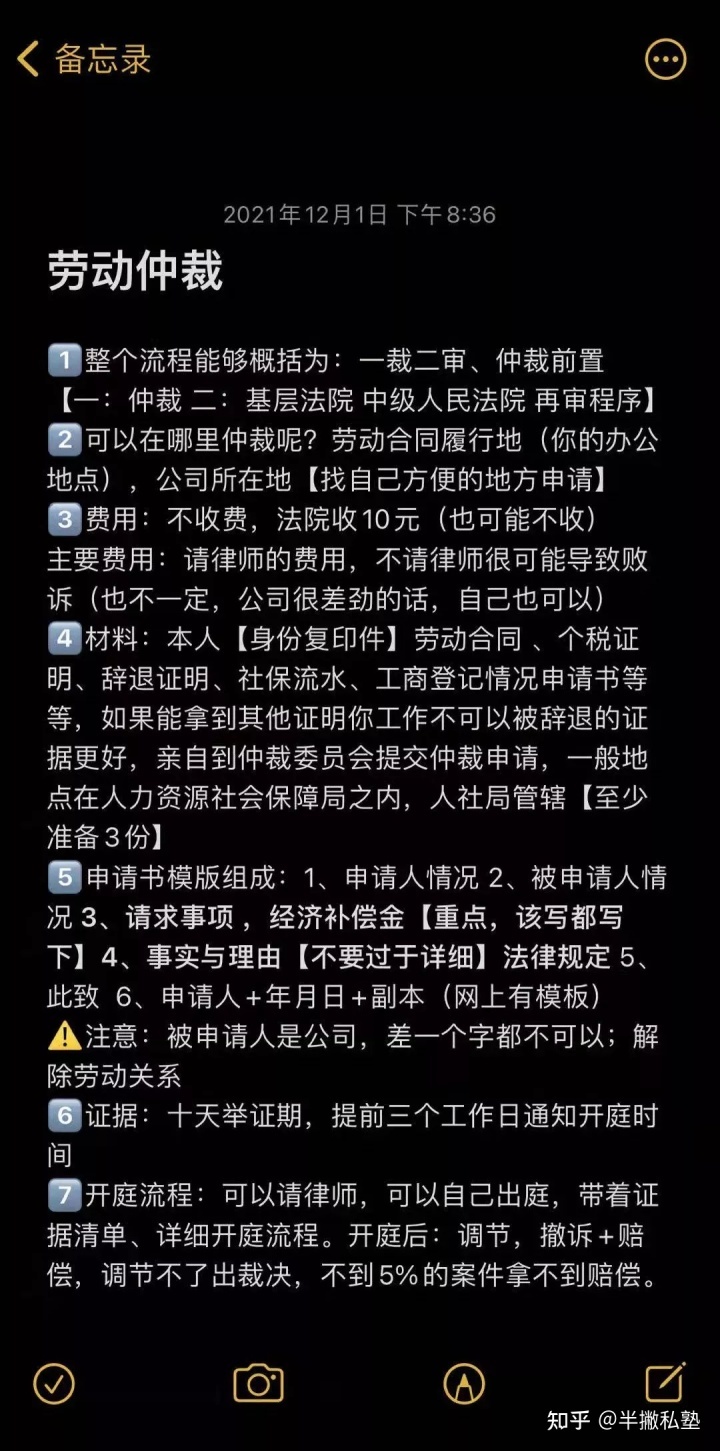Compose a new note
Image resolution: width=720 pixels, height=1451 pixels.
click(x=665, y=1382)
